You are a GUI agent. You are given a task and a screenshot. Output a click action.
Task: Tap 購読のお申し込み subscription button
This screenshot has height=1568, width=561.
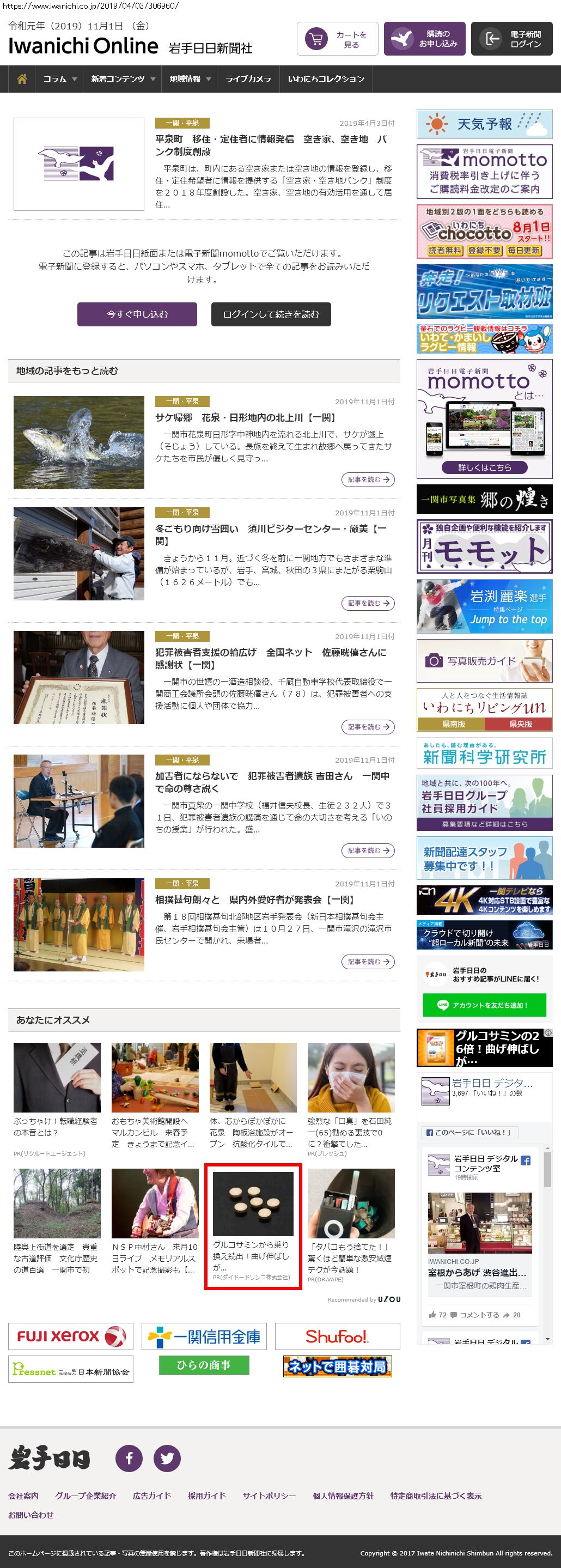424,39
